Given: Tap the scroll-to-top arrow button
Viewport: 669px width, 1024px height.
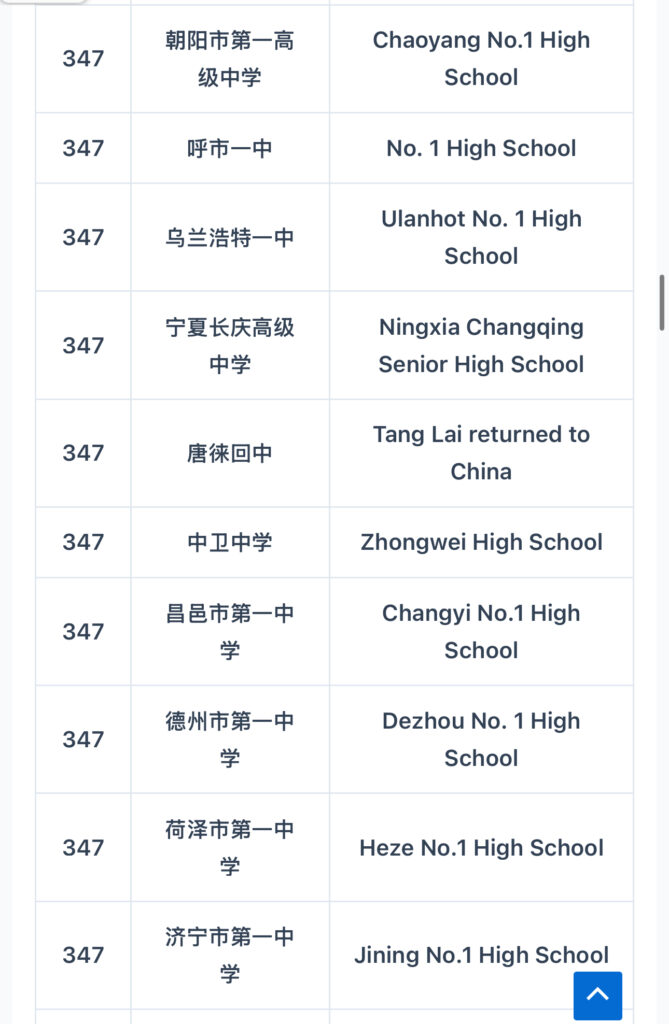Looking at the screenshot, I should tap(597, 995).
